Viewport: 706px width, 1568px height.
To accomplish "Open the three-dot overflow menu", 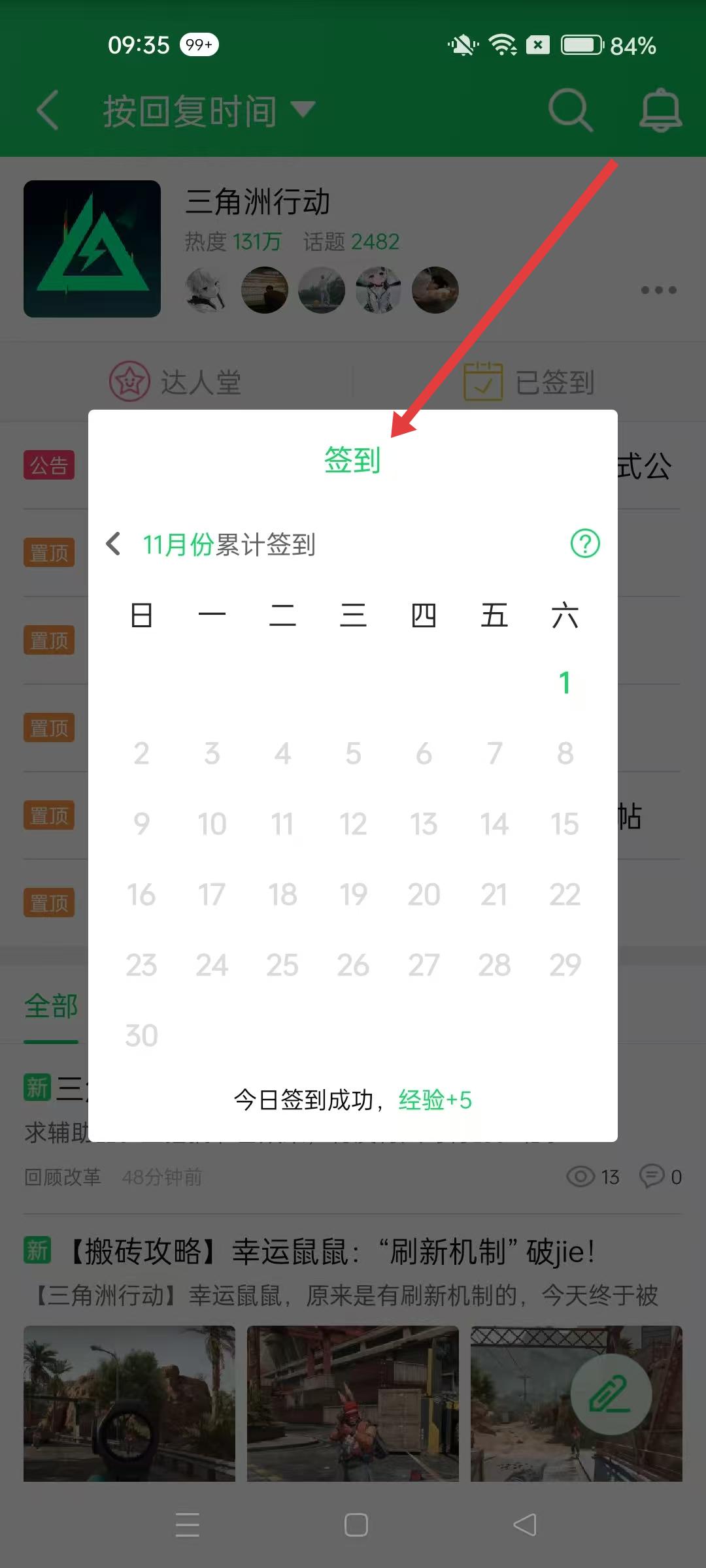I will click(658, 290).
